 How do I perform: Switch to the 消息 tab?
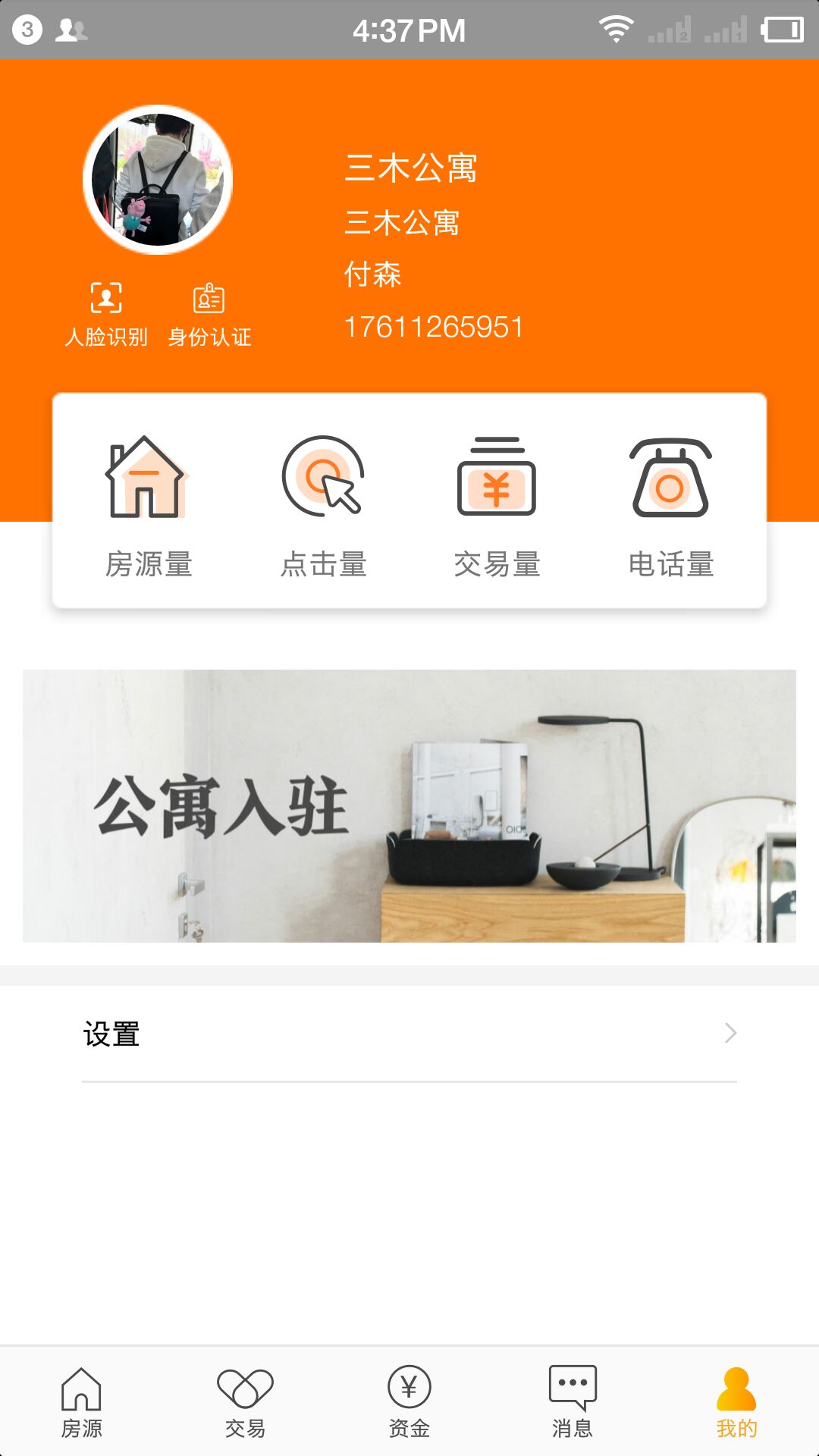coord(573,1403)
